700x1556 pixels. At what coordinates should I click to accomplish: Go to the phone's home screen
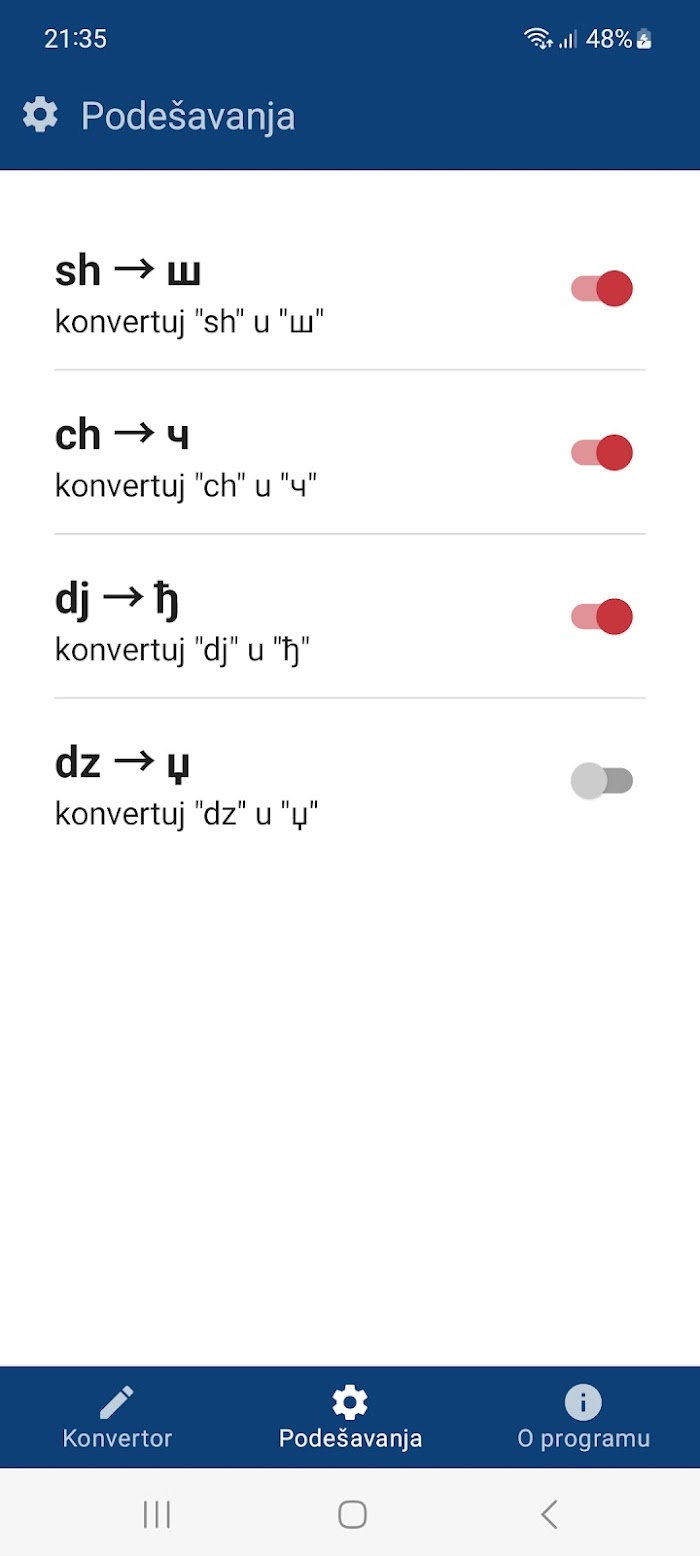tap(352, 1514)
